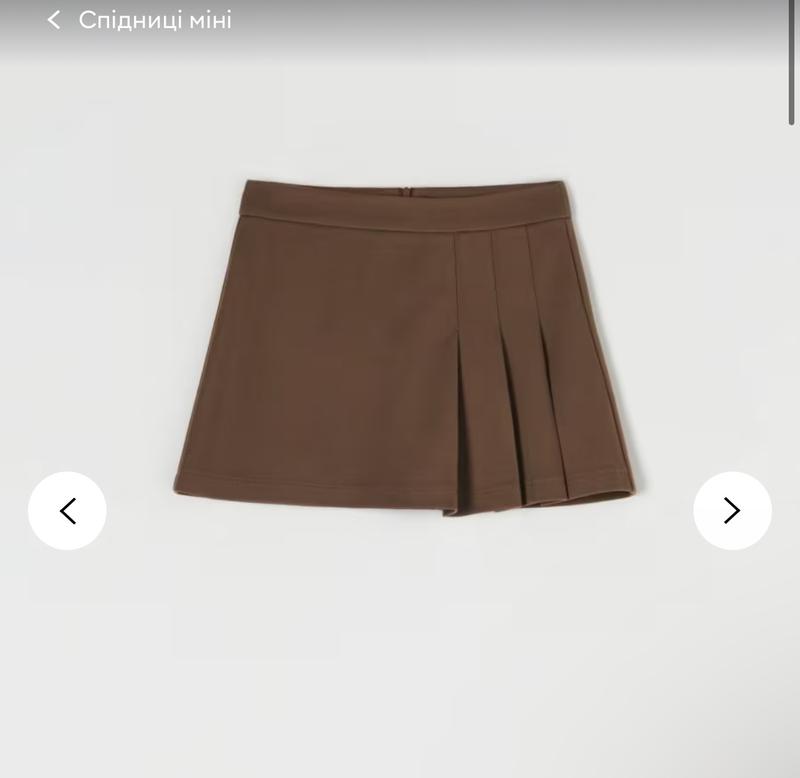Show the previous product photo

67,511
